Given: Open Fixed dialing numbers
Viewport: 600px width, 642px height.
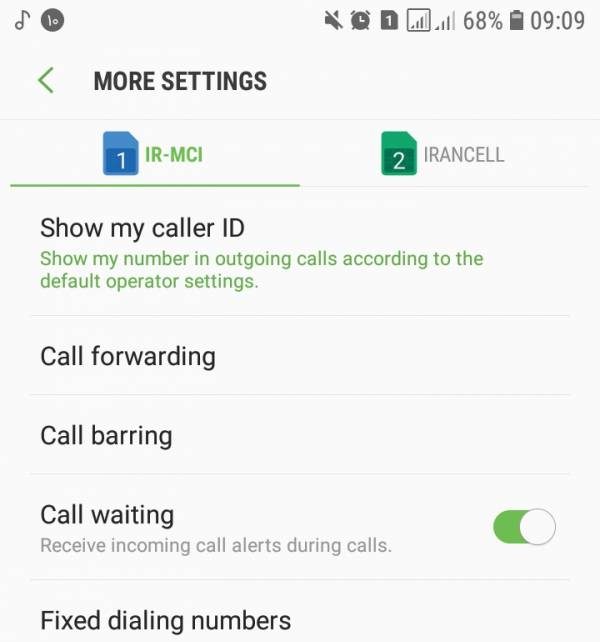Looking at the screenshot, I should click(166, 621).
